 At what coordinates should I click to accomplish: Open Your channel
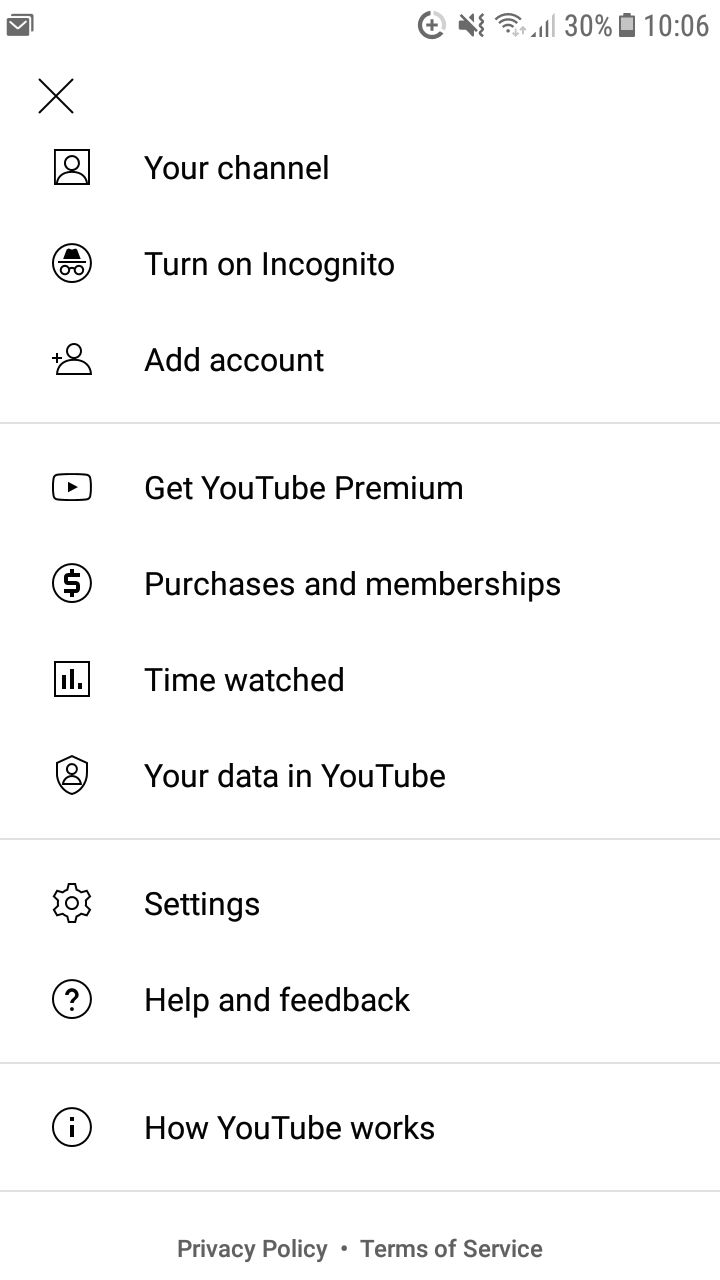tap(236, 167)
